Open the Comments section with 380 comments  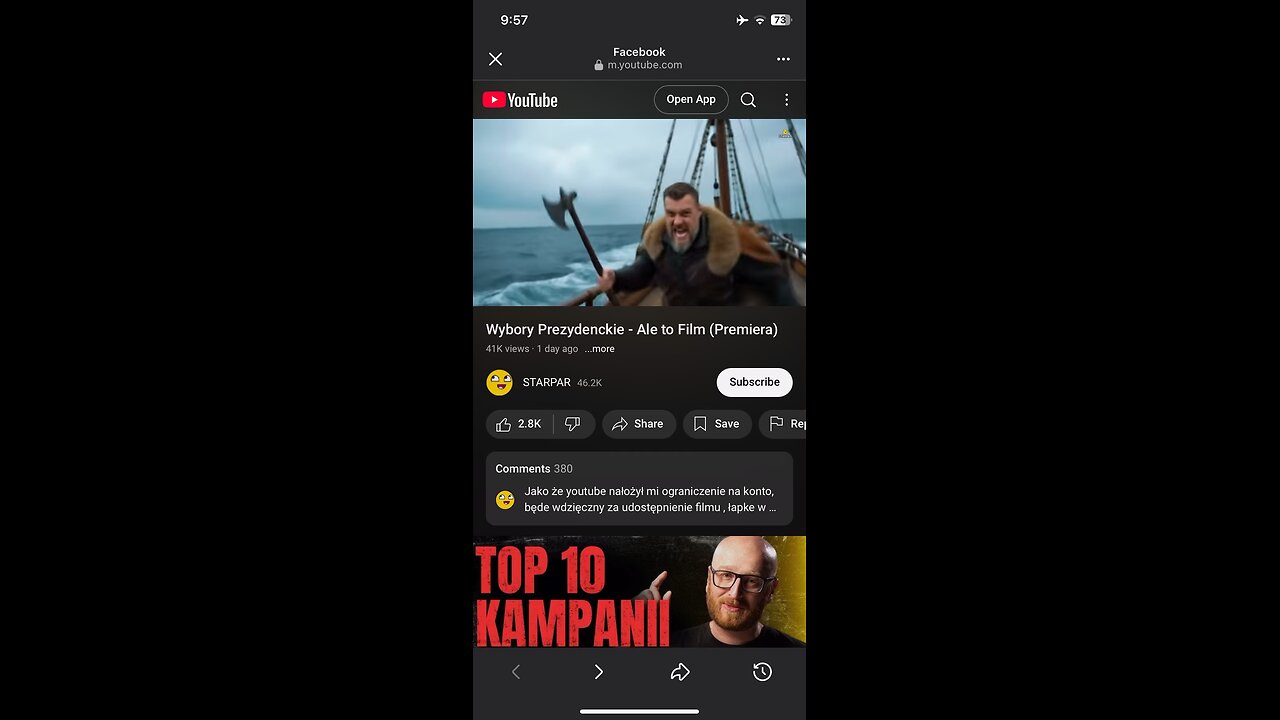pyautogui.click(x=639, y=488)
